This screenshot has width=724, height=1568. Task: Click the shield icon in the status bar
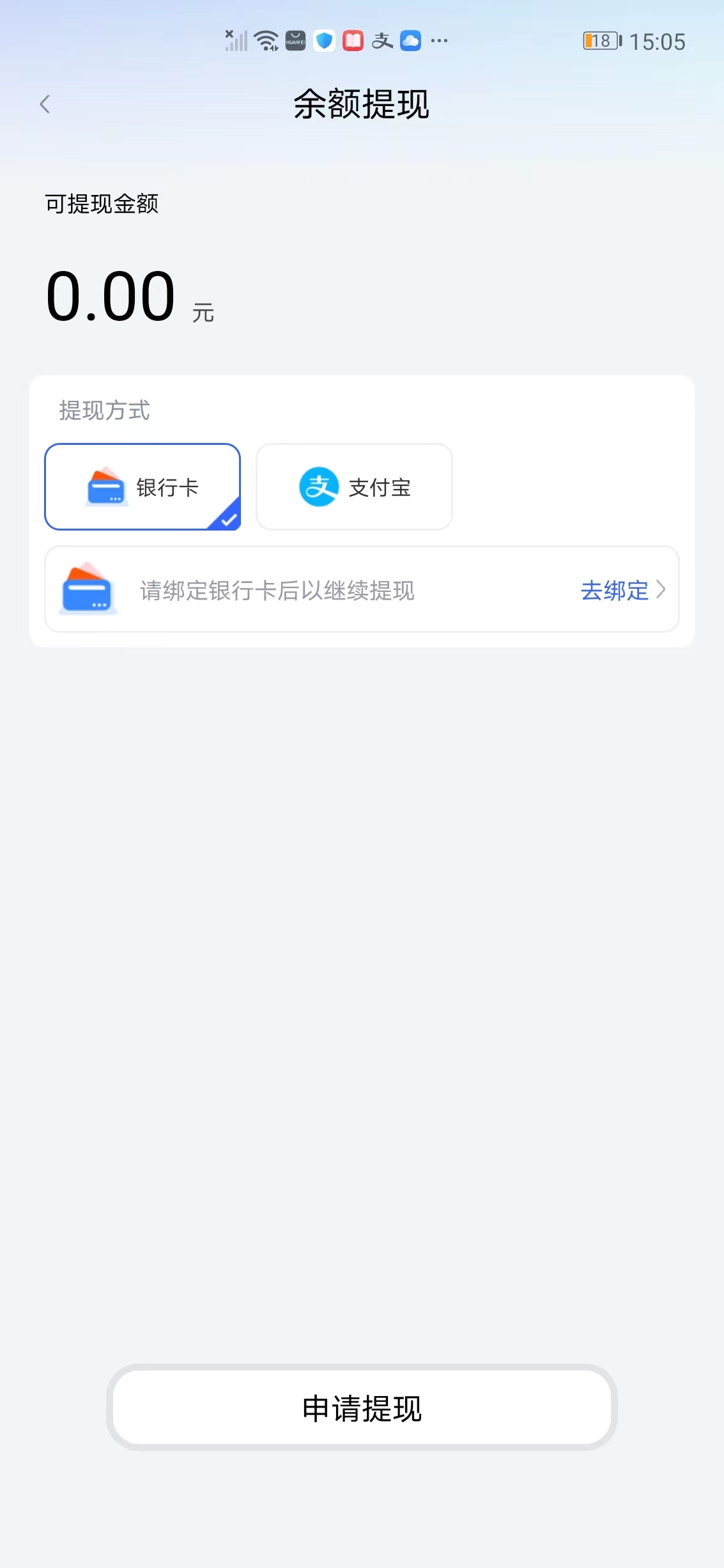tap(323, 41)
